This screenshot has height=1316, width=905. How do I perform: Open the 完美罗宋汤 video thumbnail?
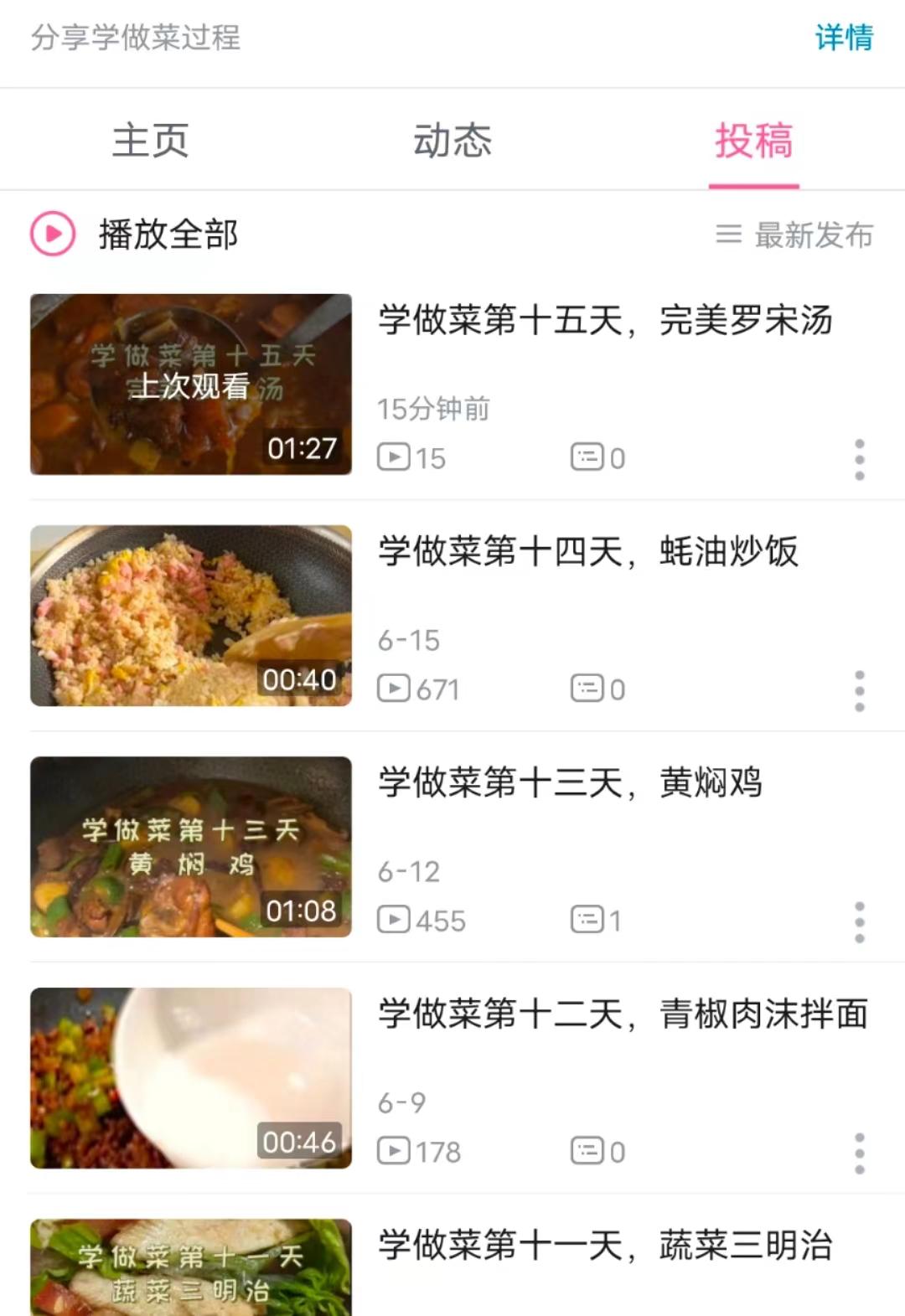pyautogui.click(x=191, y=384)
